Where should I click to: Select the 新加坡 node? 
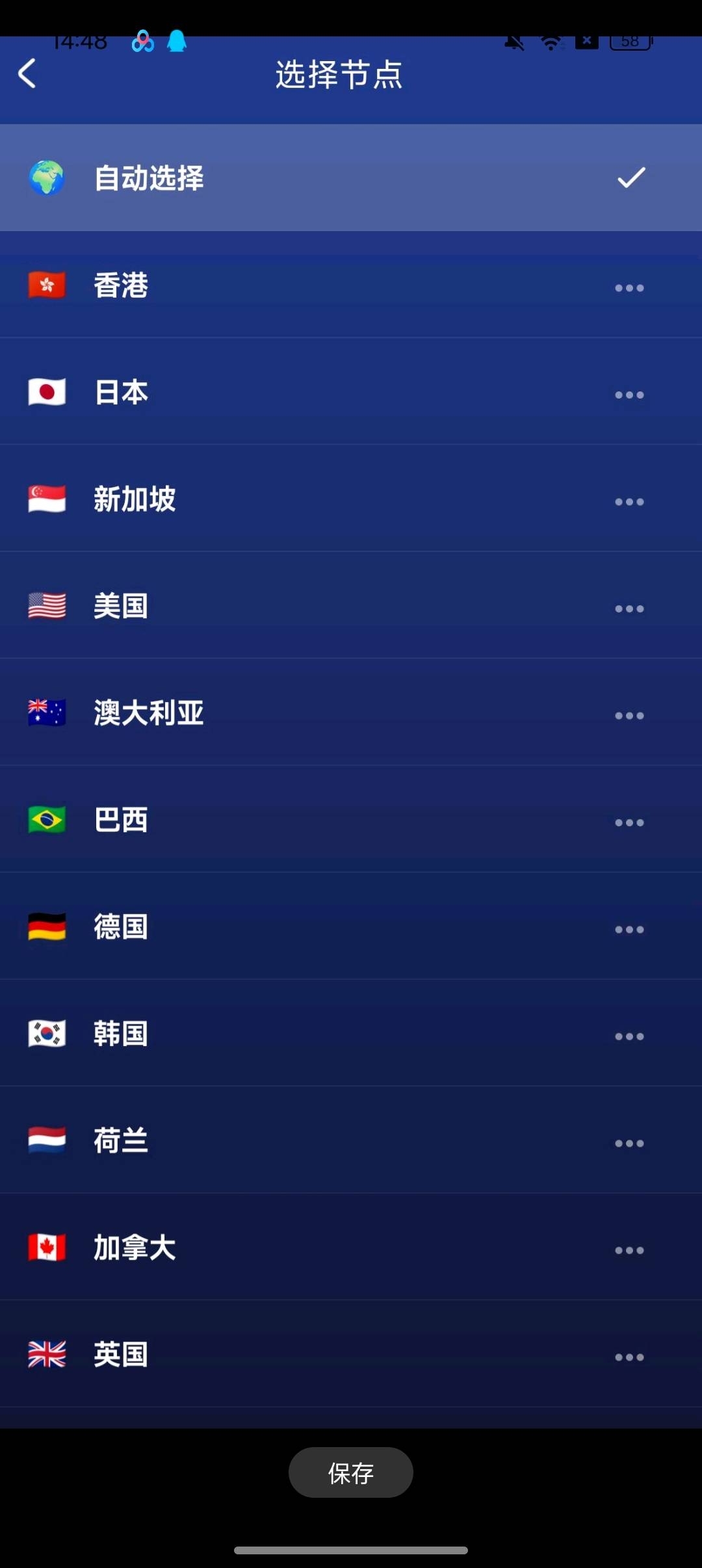coord(351,499)
